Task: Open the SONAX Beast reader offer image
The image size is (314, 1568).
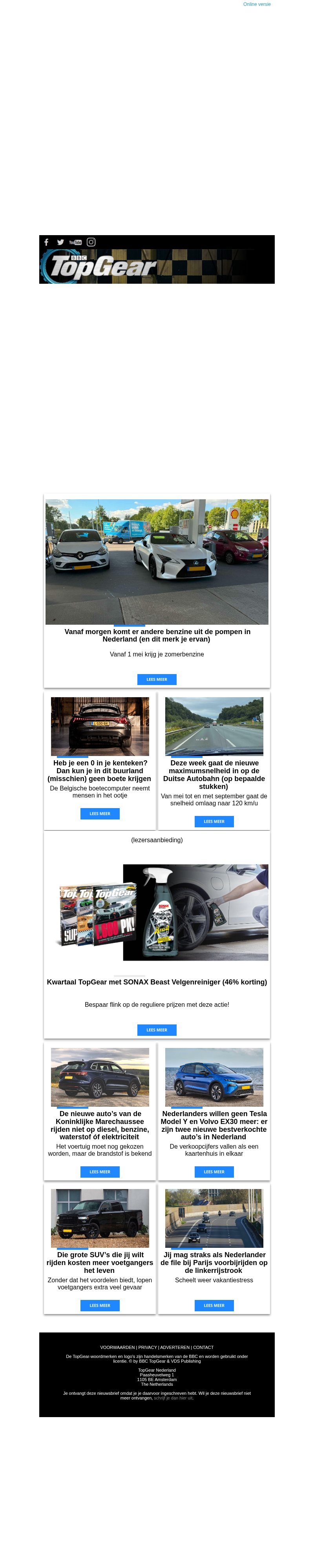Action: (157, 912)
